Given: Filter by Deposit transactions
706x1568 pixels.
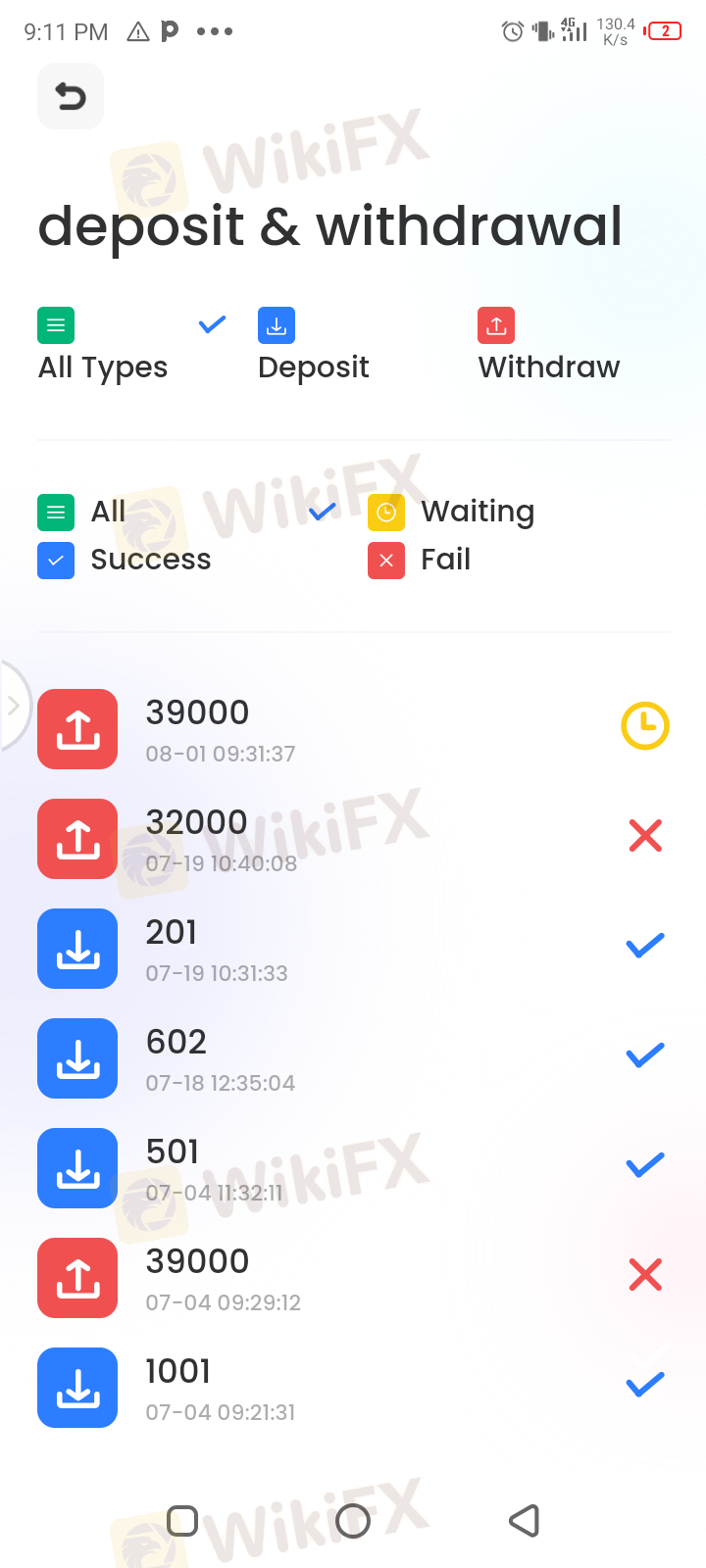Looking at the screenshot, I should [x=313, y=346].
